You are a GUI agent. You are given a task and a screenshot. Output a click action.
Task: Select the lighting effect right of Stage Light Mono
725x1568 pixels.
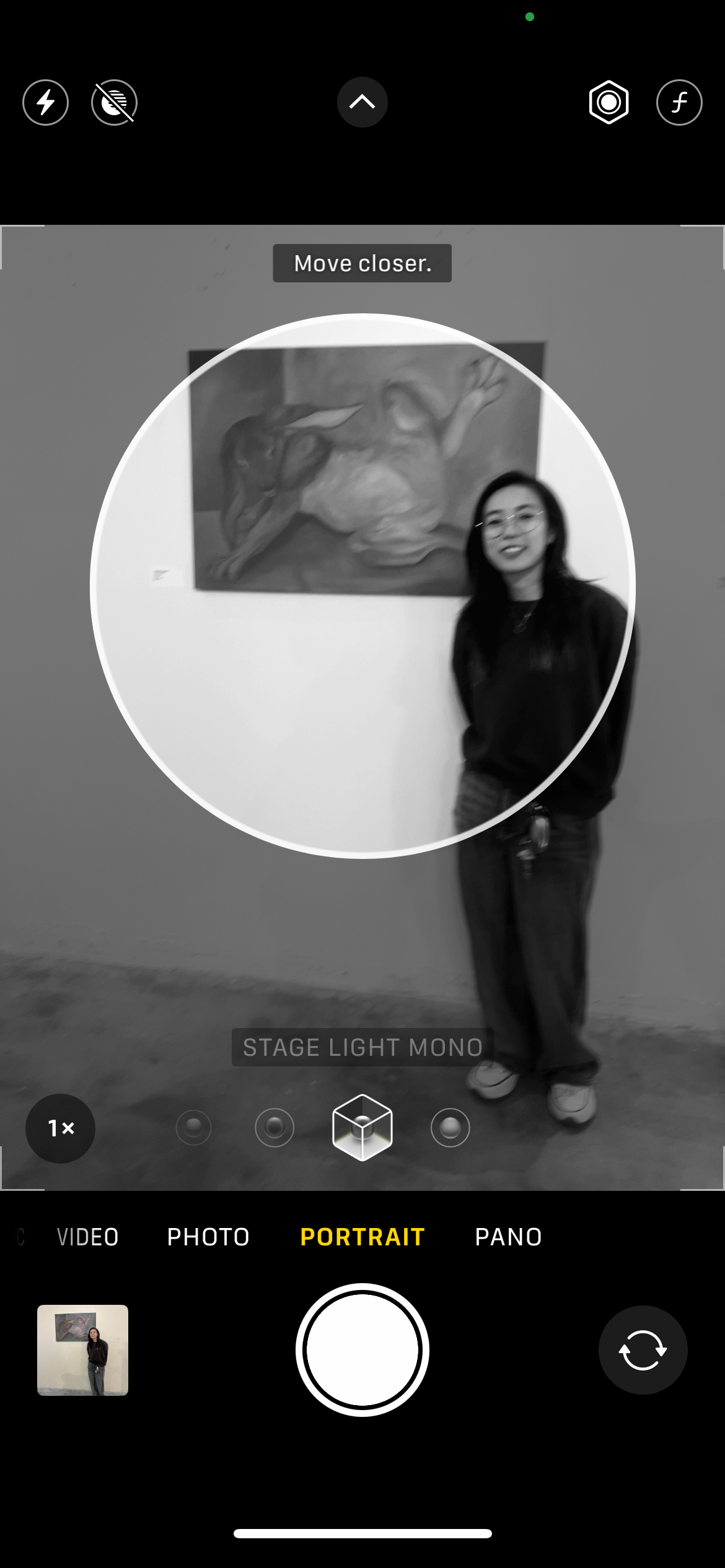(450, 1128)
